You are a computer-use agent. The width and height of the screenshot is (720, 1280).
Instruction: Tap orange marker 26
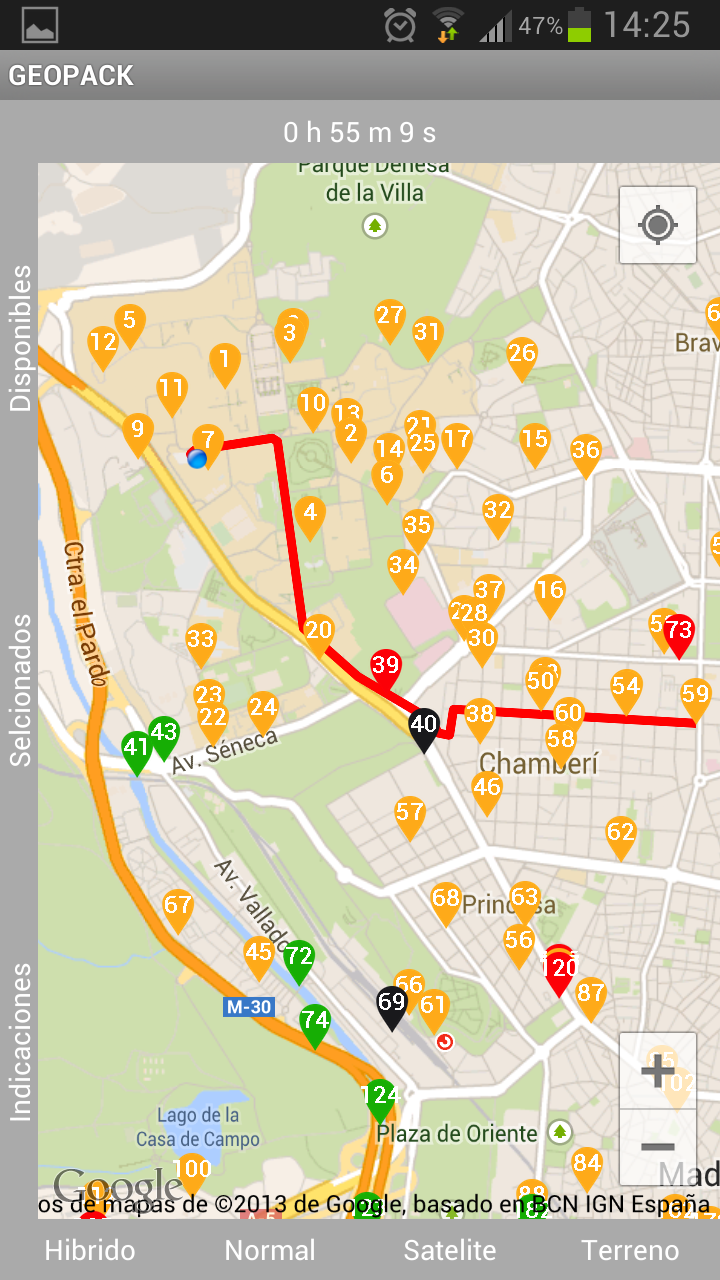522,359
